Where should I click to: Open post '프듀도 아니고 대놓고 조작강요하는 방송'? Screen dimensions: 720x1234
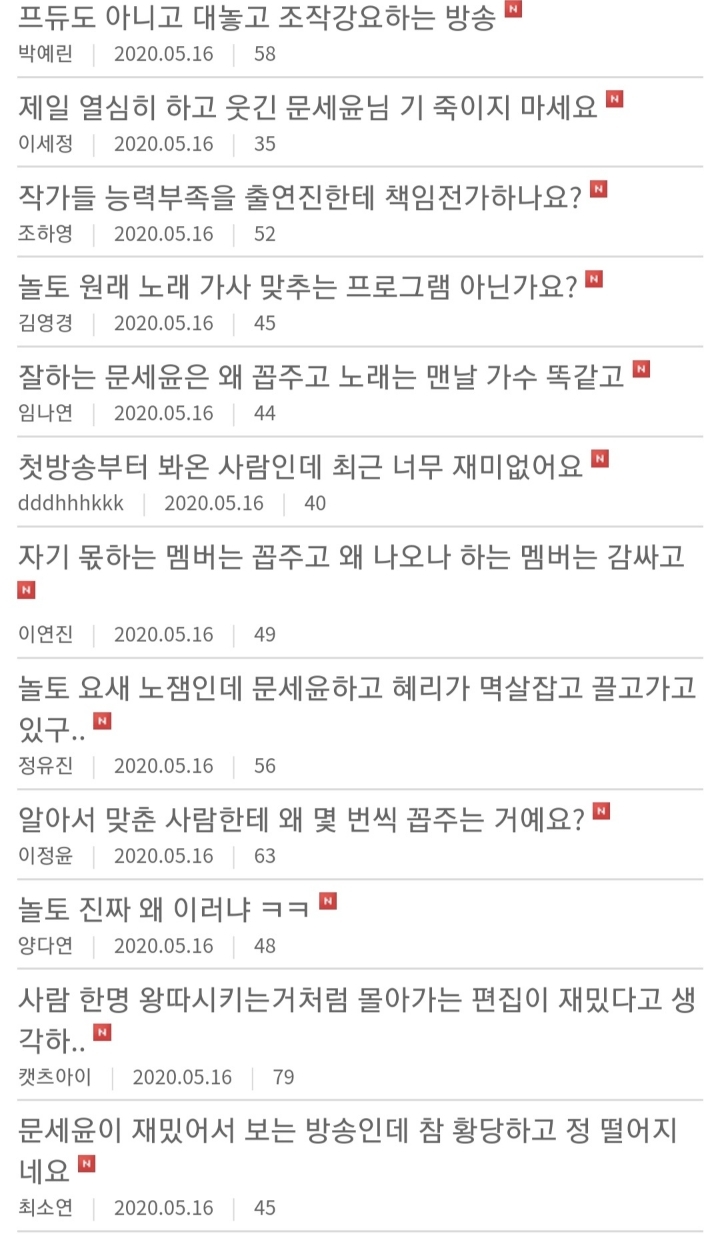[x=256, y=17]
